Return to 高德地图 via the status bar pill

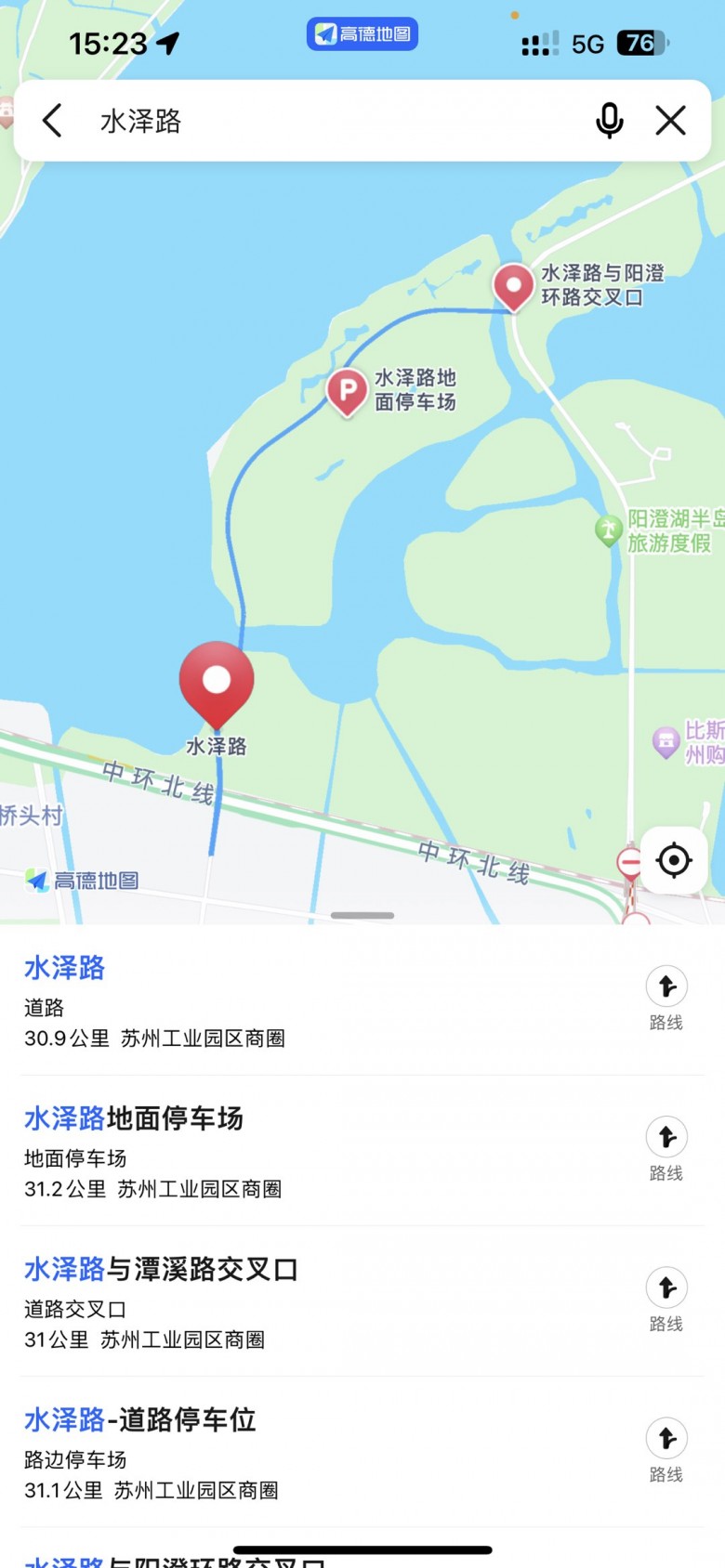(362, 34)
